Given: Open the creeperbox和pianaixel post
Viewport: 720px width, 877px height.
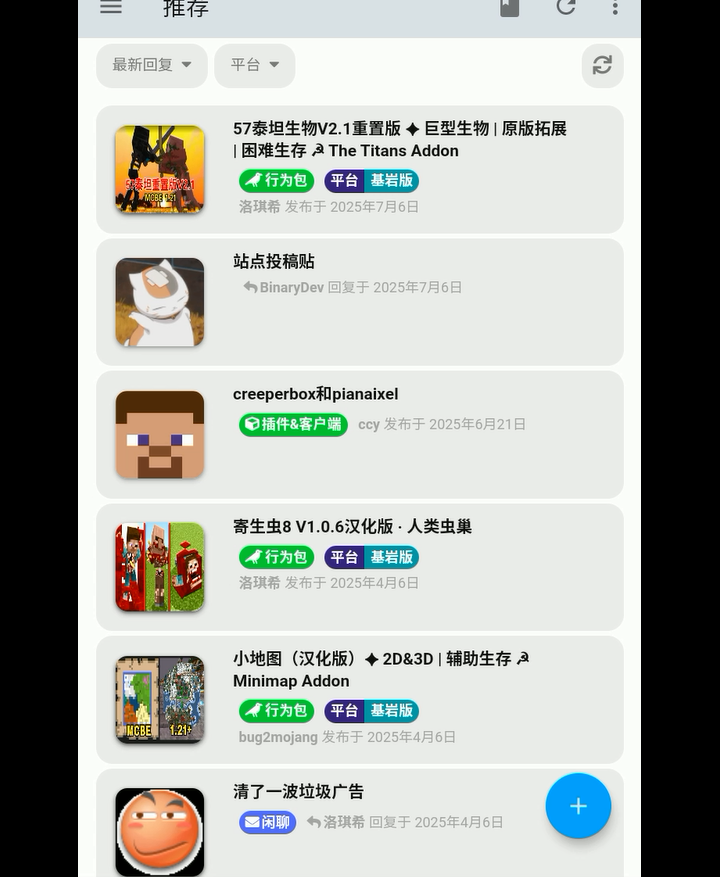Looking at the screenshot, I should [316, 394].
